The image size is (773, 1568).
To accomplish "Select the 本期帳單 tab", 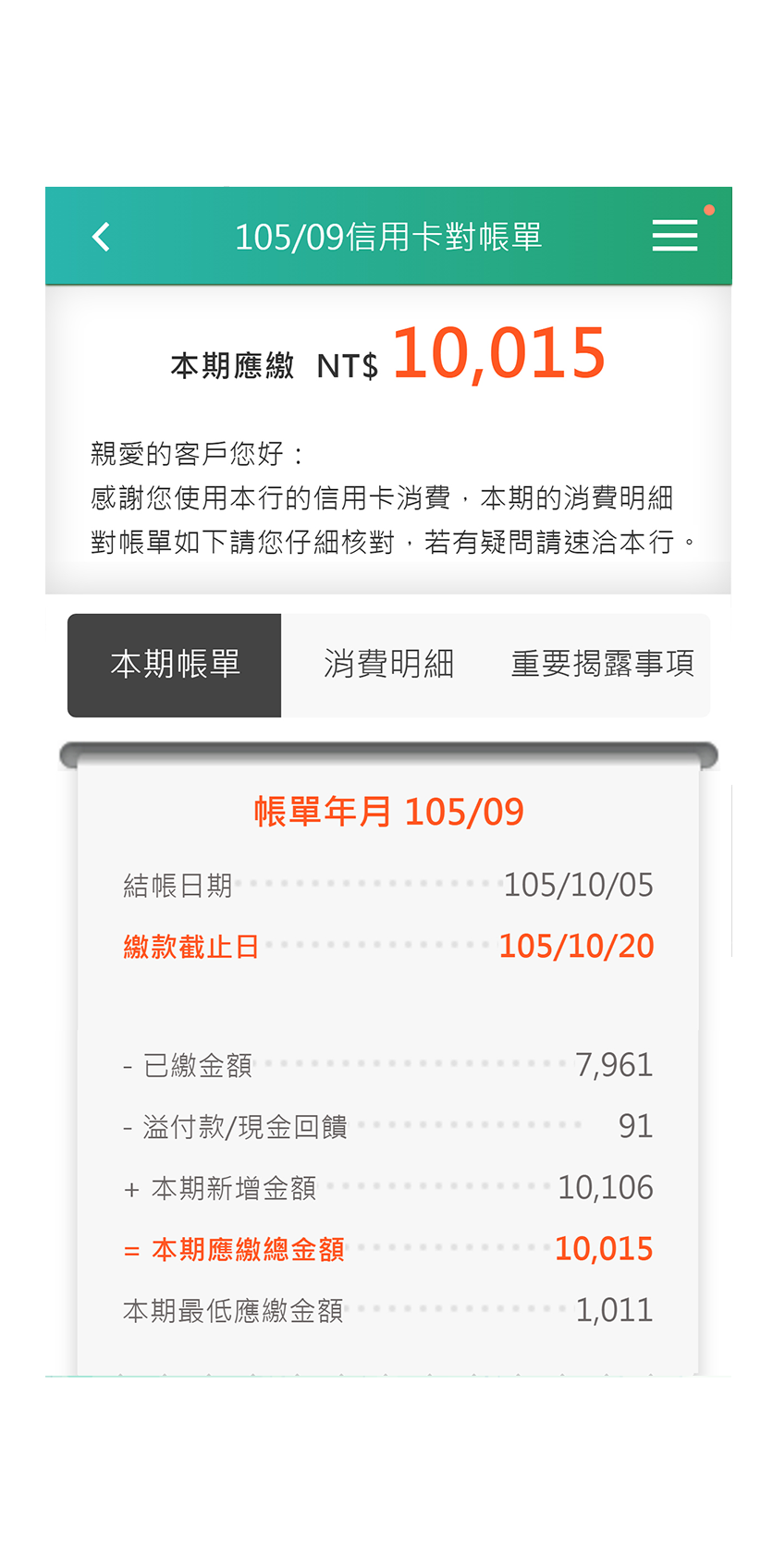I will click(175, 665).
